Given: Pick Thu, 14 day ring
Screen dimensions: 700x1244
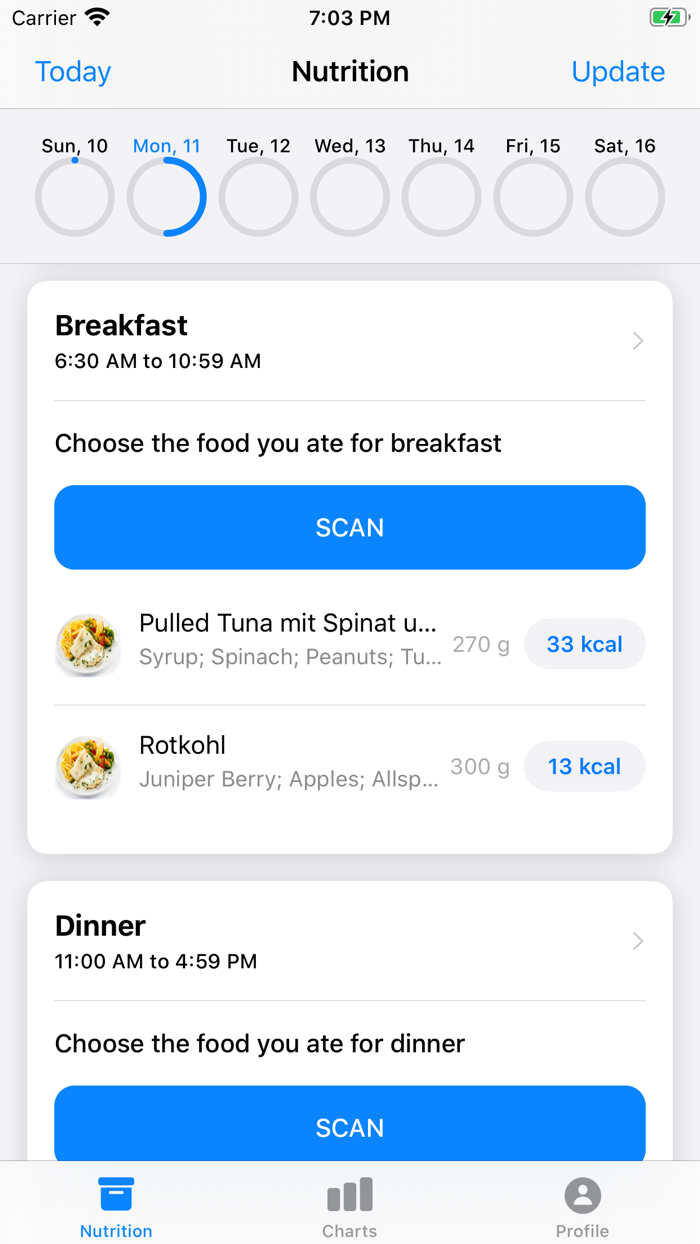Looking at the screenshot, I should 441,186.
